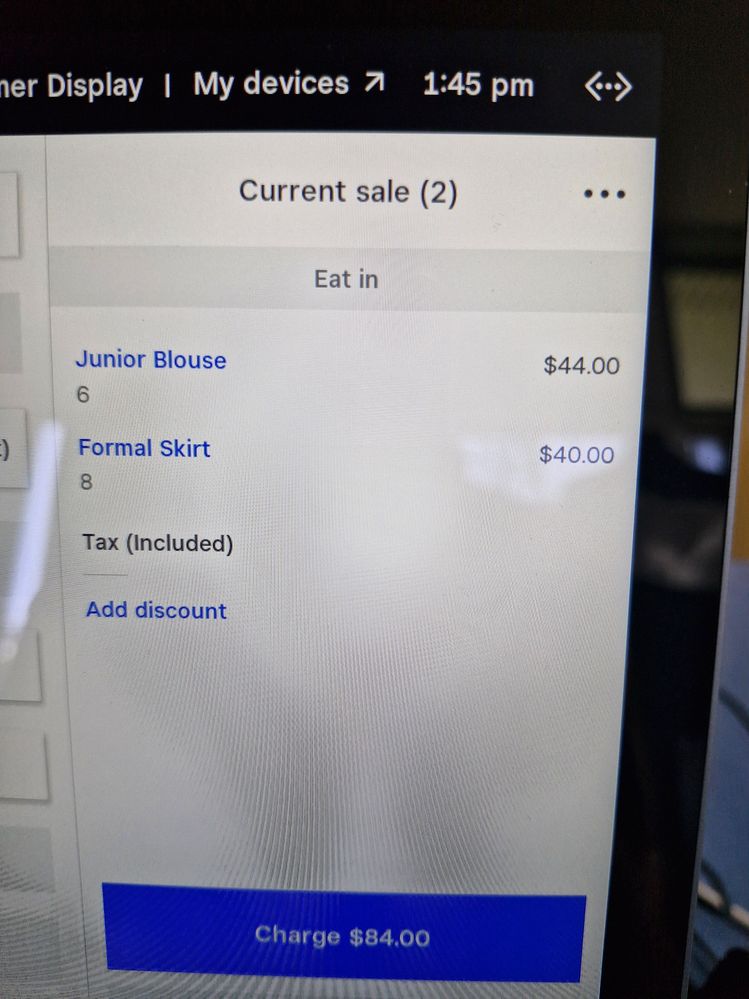Open the Junior Blouse line item

151,360
